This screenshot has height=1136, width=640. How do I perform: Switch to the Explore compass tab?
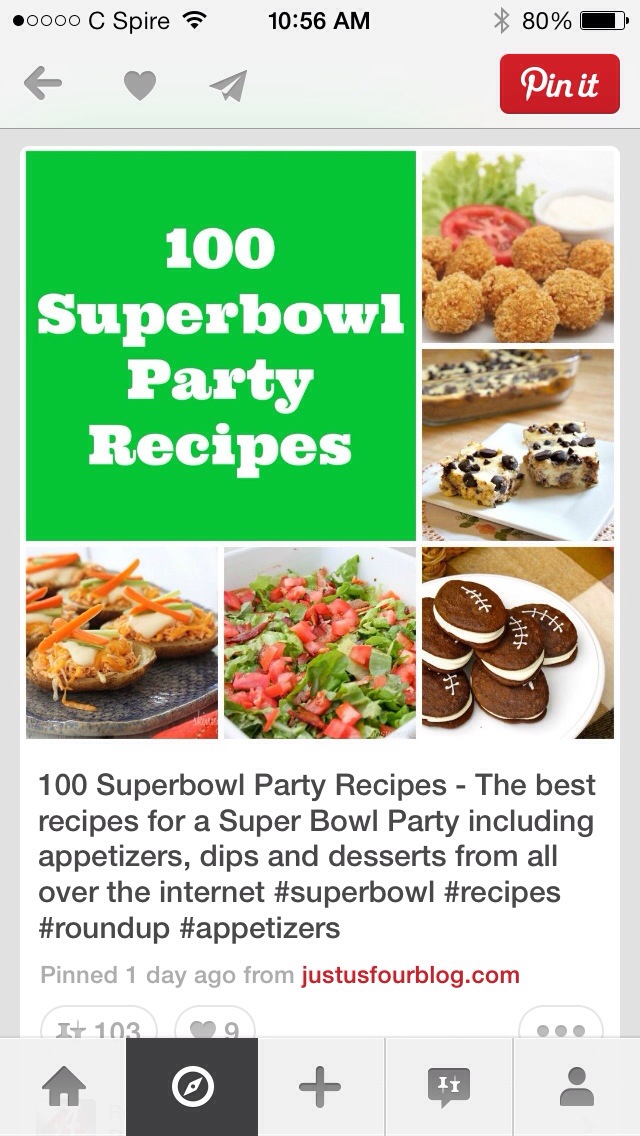point(192,1087)
